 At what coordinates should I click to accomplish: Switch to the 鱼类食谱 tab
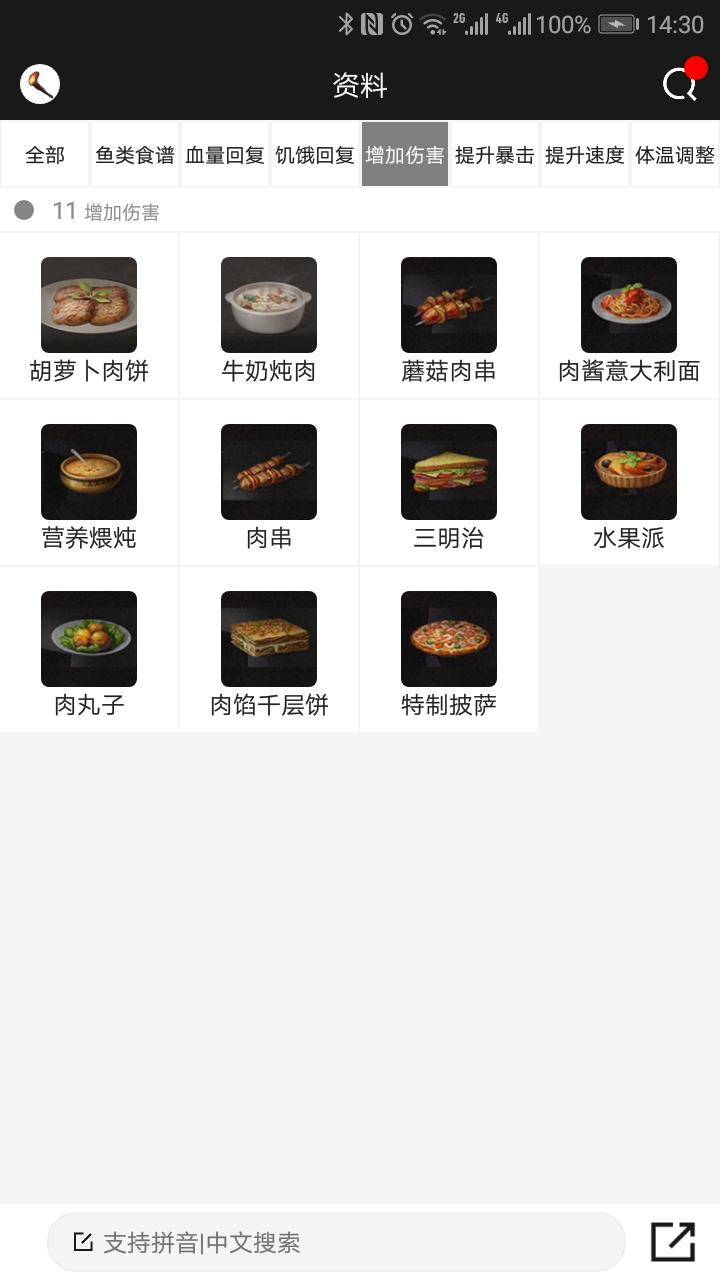[134, 154]
